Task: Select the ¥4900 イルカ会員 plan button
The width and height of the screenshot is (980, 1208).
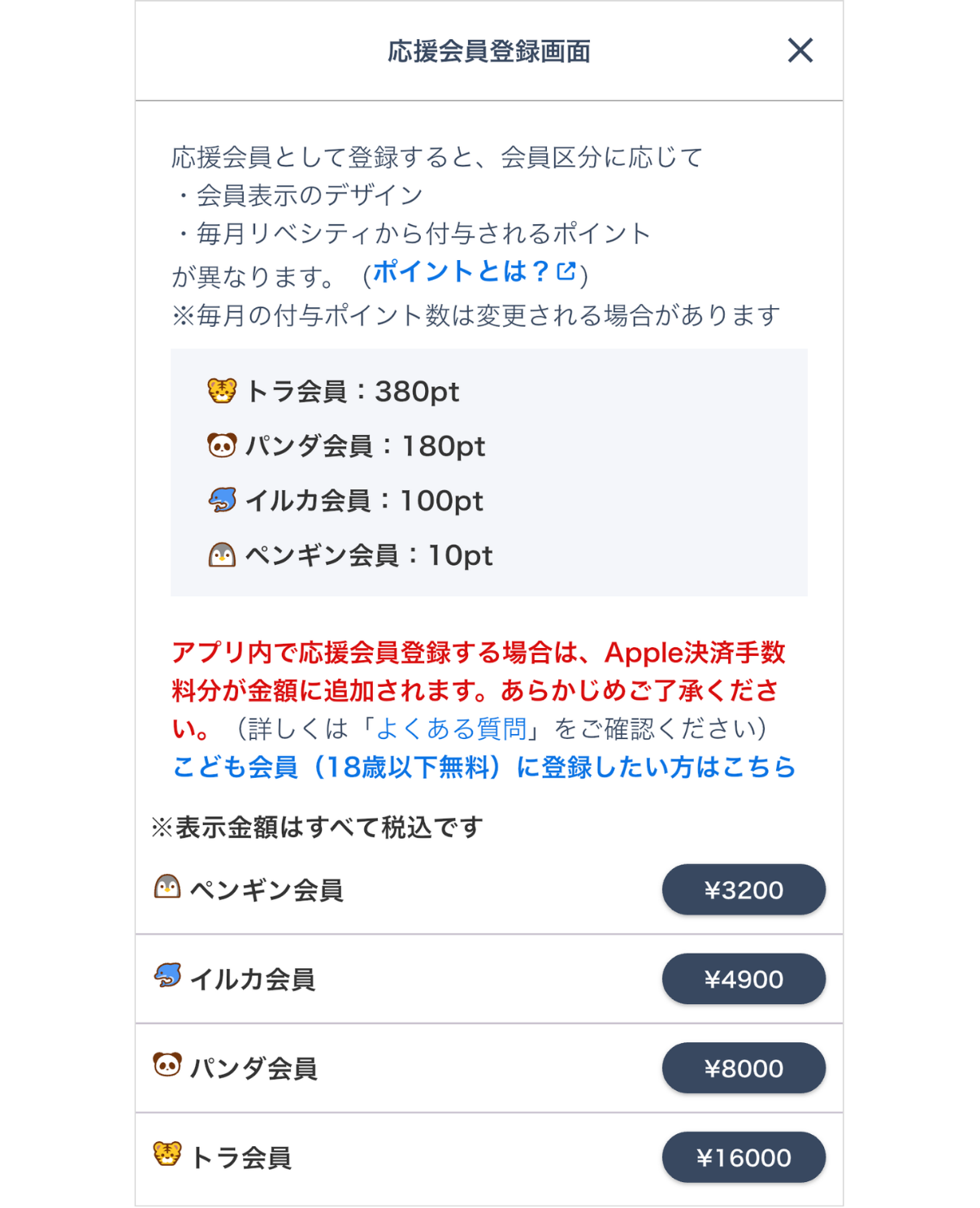Action: pos(744,979)
